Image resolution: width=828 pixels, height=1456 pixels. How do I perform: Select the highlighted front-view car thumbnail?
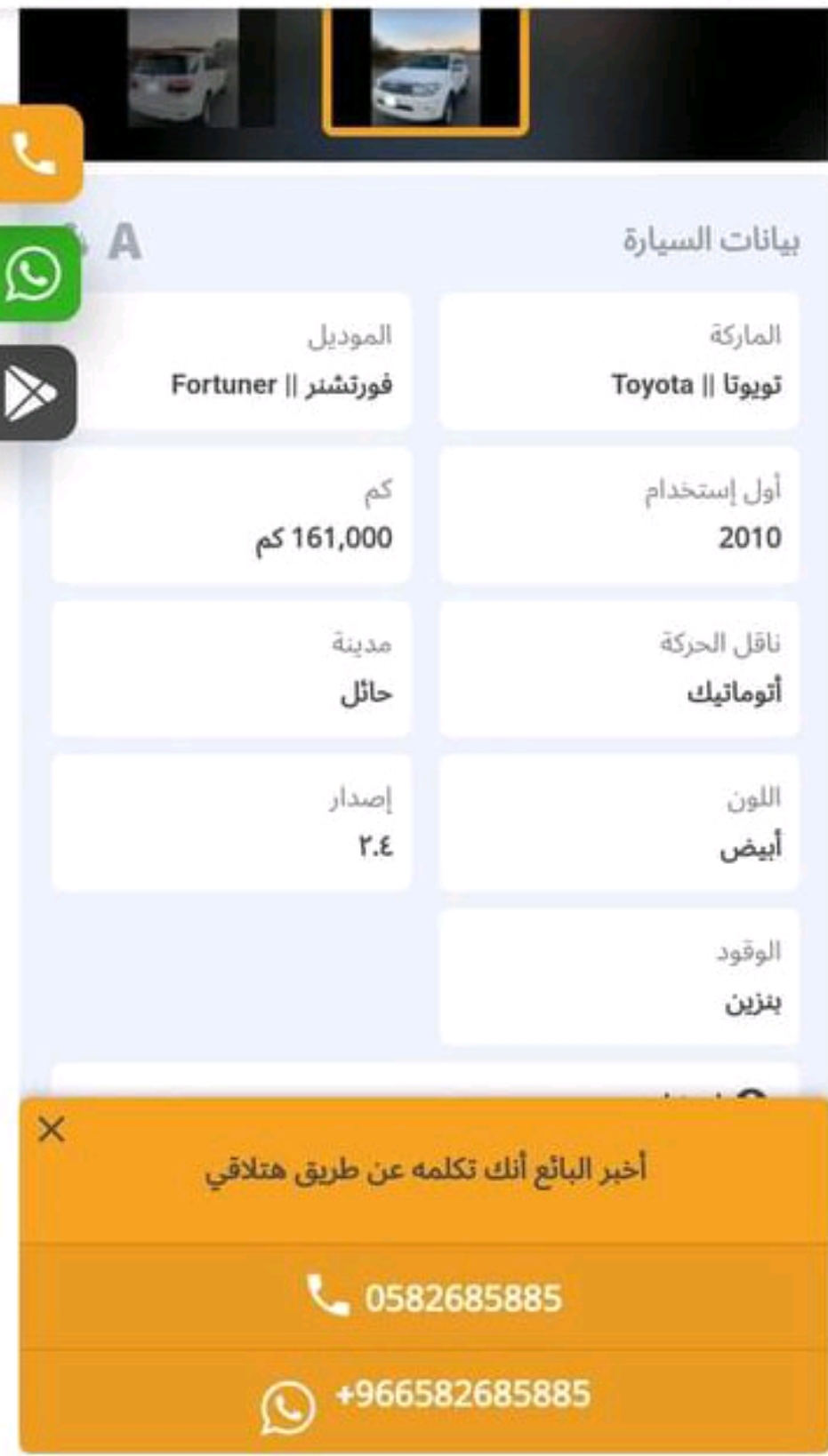pos(426,68)
